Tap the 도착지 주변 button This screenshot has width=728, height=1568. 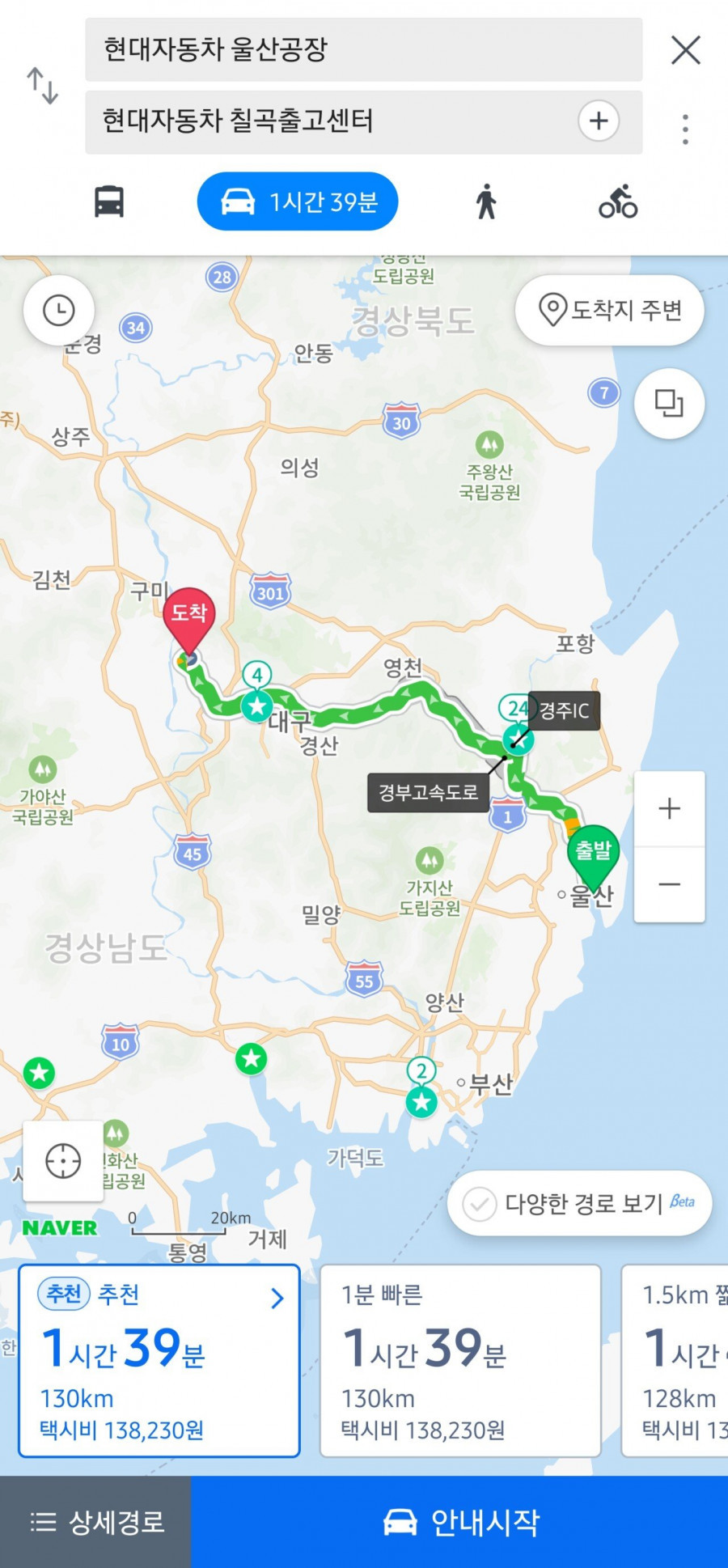(x=610, y=311)
